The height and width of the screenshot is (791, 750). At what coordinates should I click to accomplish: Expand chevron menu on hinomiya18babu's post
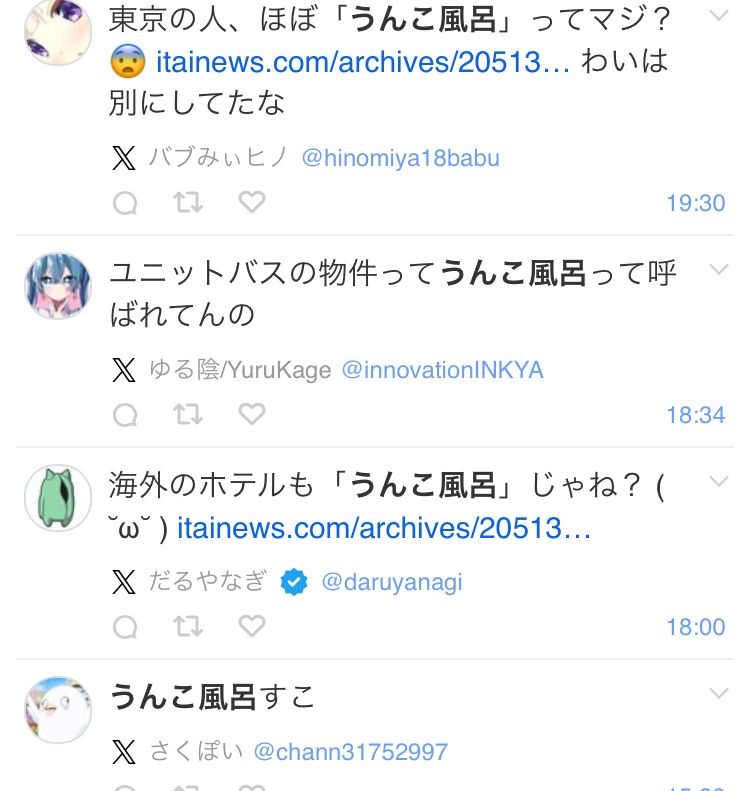[x=719, y=17]
